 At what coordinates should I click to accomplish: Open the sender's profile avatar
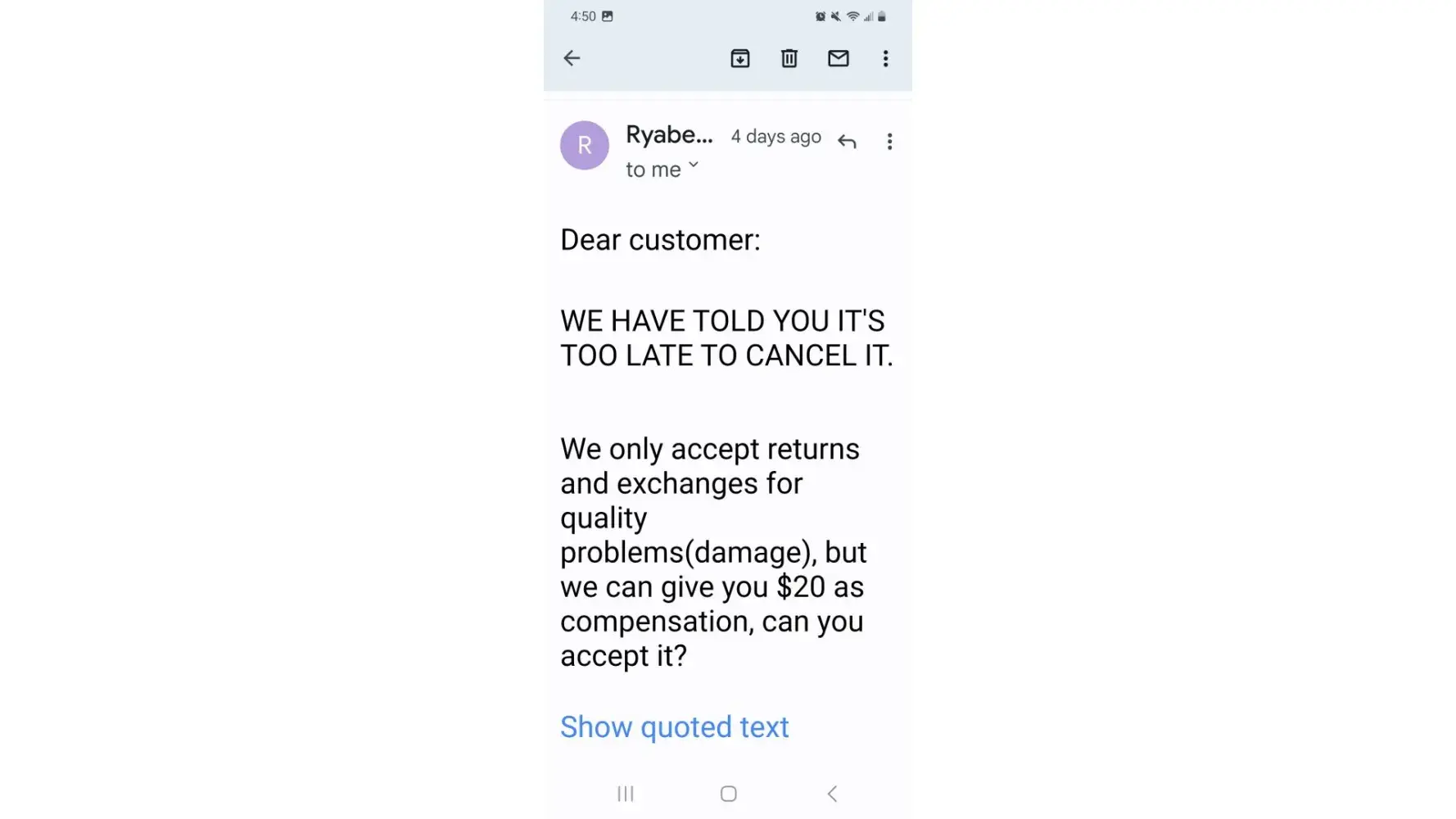[584, 146]
